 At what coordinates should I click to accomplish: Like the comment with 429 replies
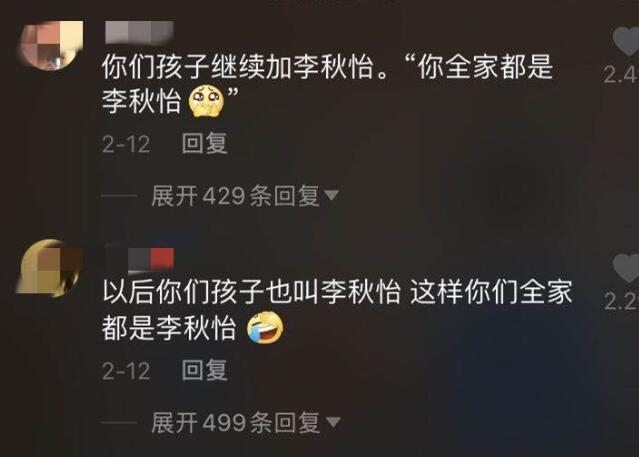tap(626, 41)
